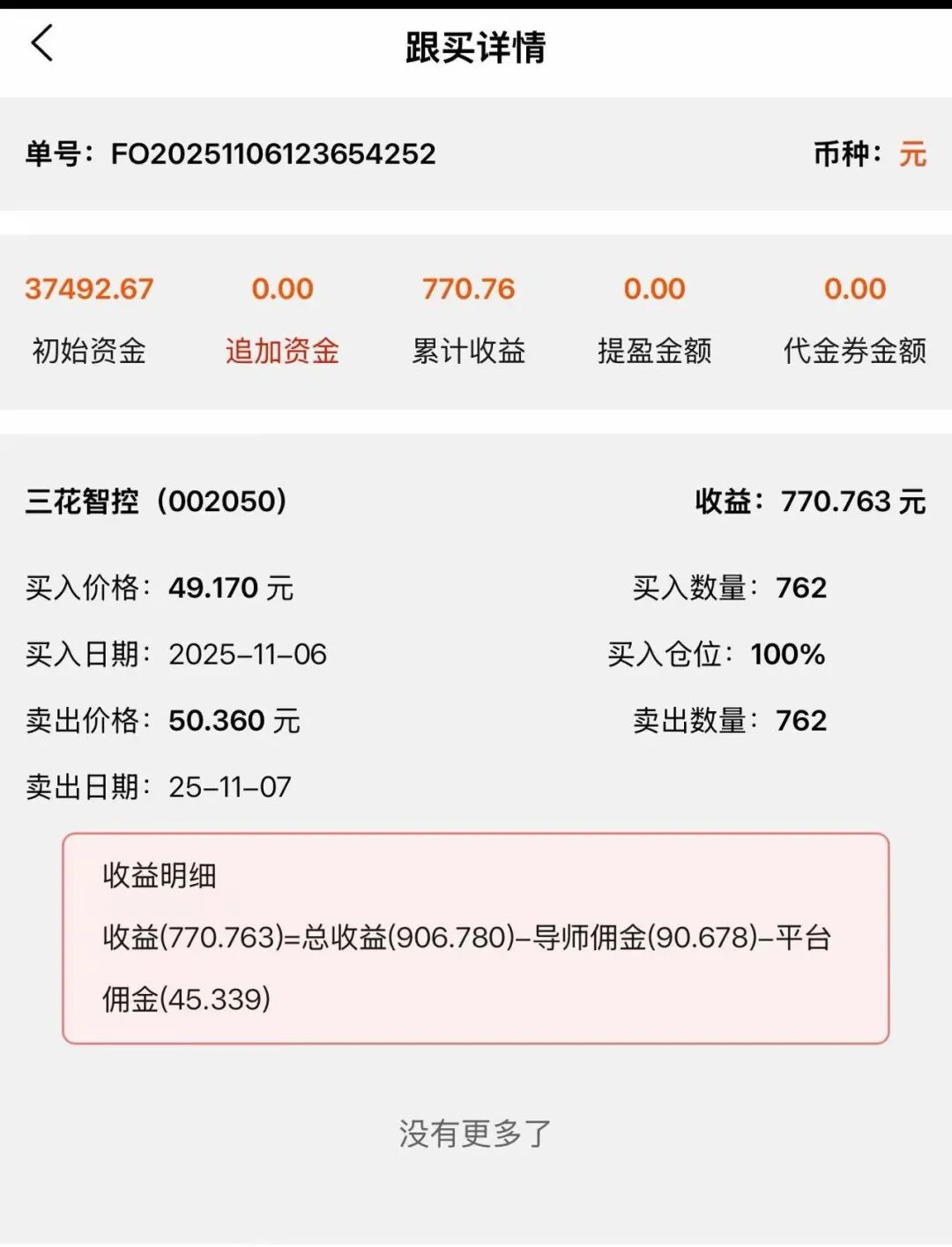This screenshot has width=952, height=1247.
Task: Tap the red 追加资金 link
Action: tap(282, 351)
